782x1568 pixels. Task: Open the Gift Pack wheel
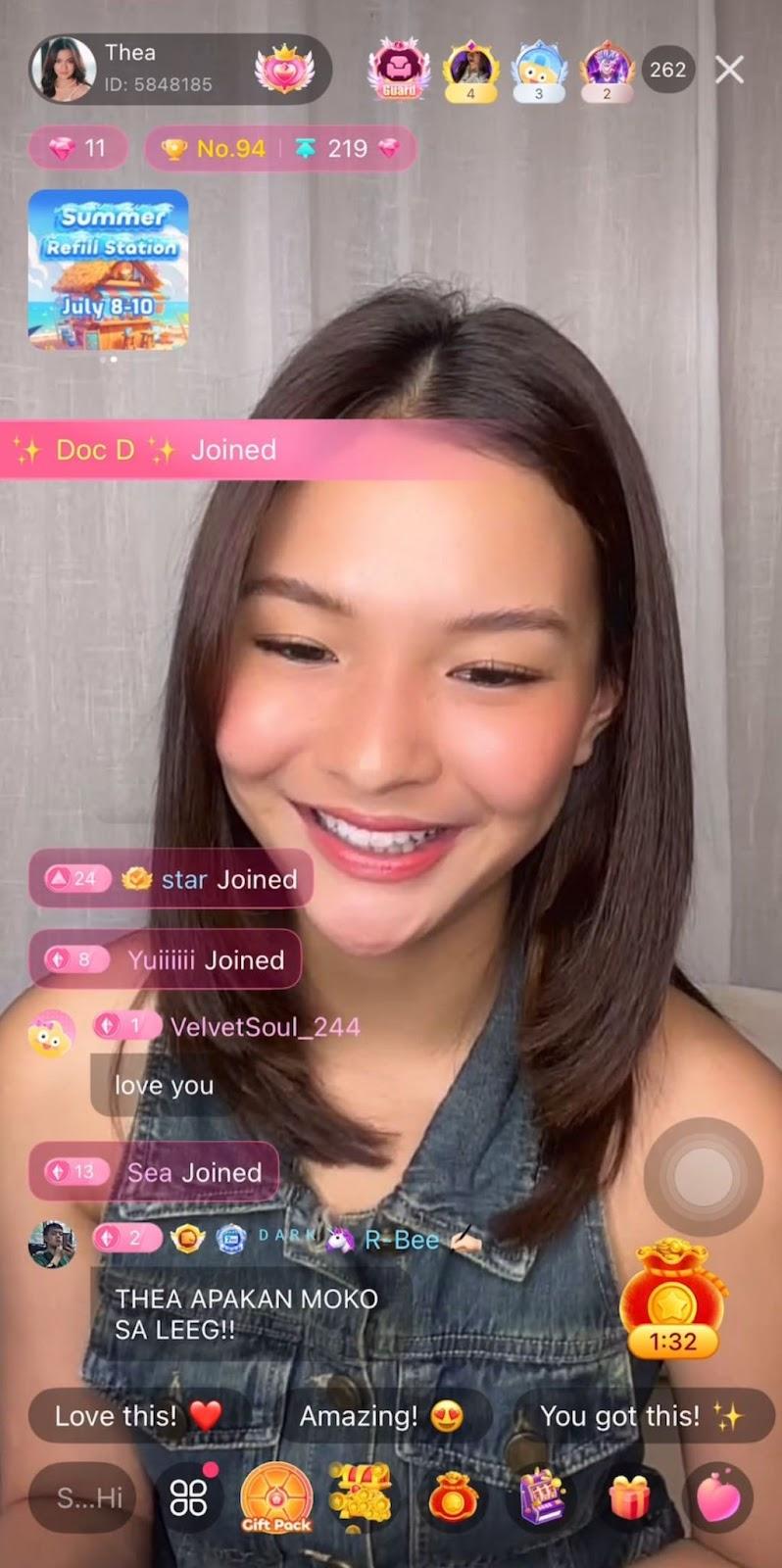(276, 1497)
